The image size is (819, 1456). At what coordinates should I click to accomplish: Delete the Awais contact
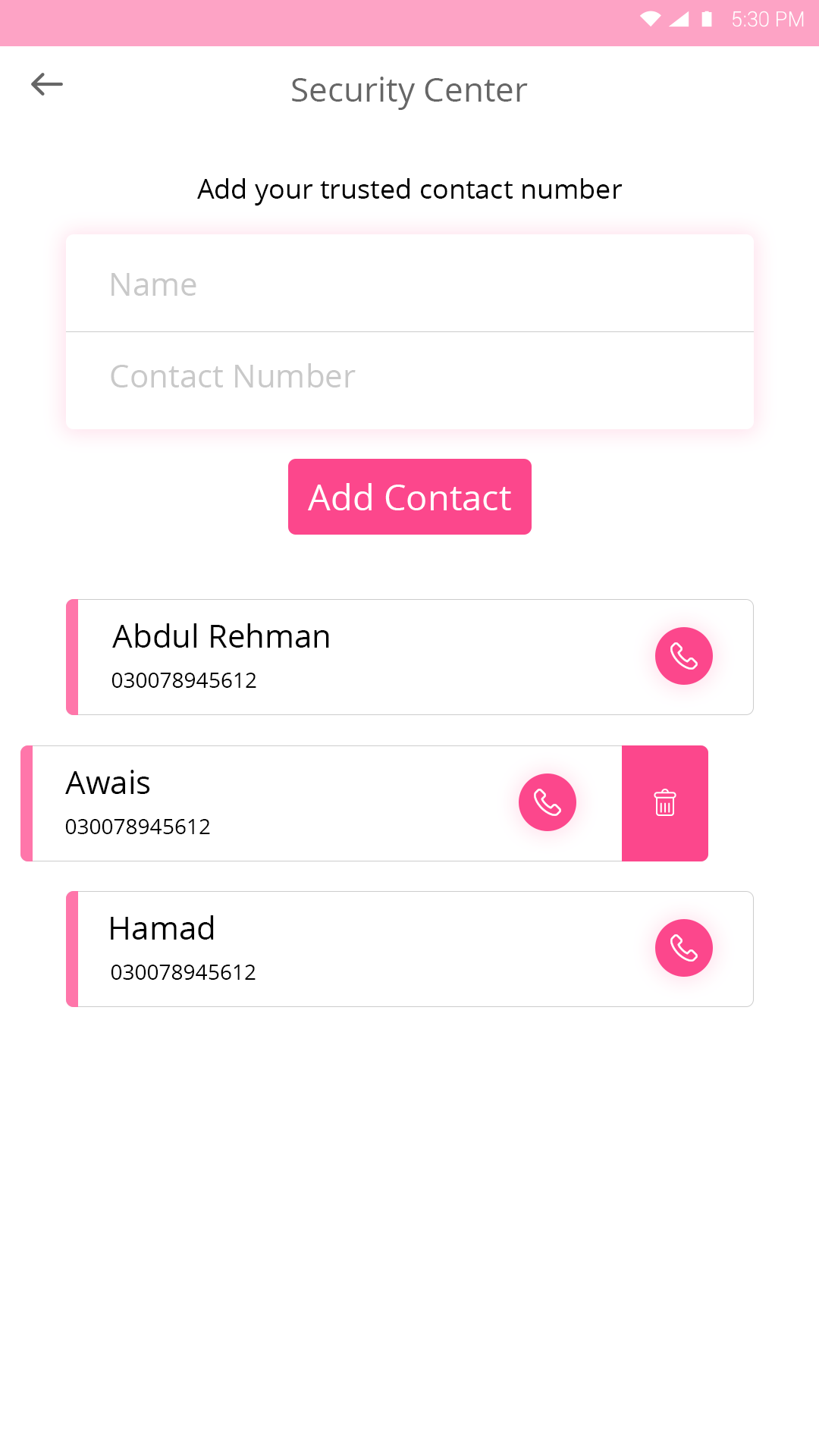pos(664,802)
